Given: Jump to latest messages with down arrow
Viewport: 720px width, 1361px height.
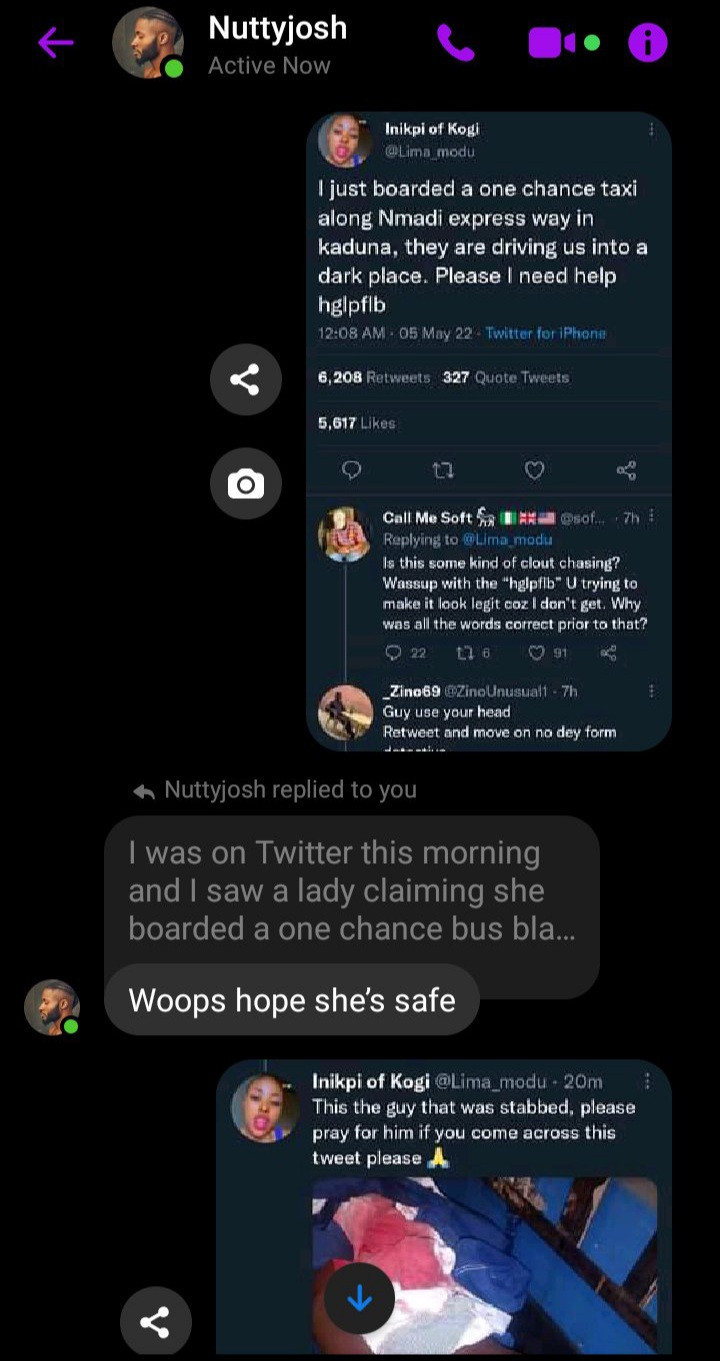Looking at the screenshot, I should tap(359, 1299).
